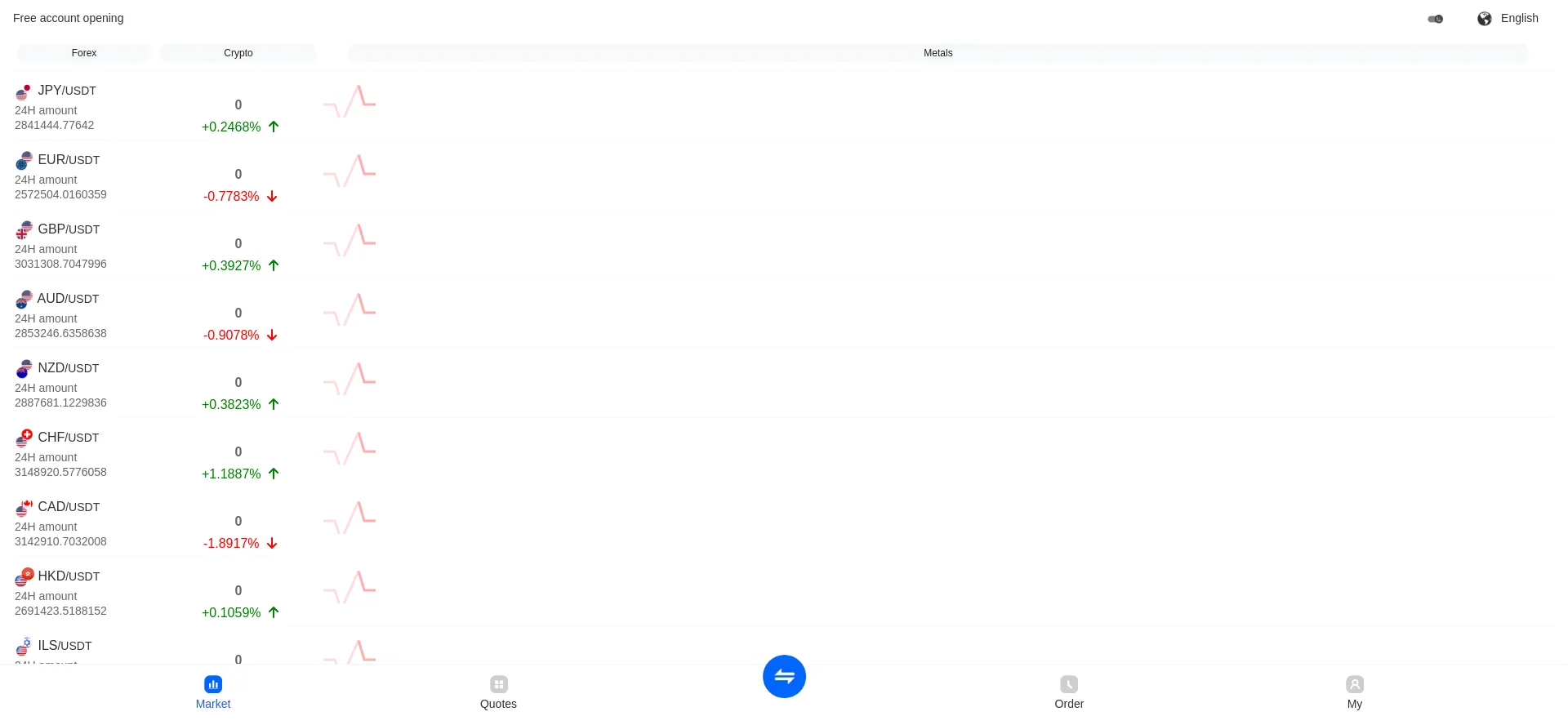Switch to the Forex tab

[84, 53]
